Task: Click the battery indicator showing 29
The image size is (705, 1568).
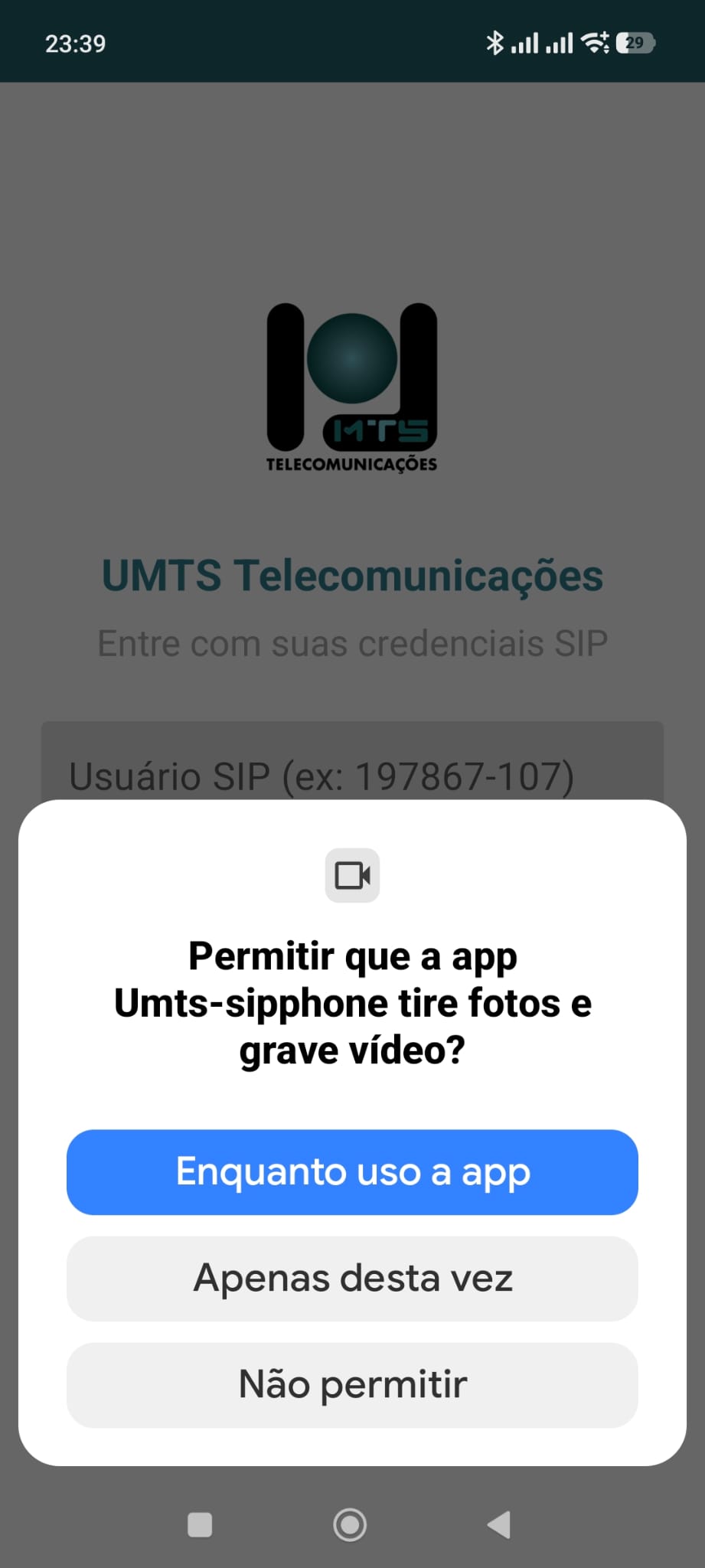Action: (634, 42)
